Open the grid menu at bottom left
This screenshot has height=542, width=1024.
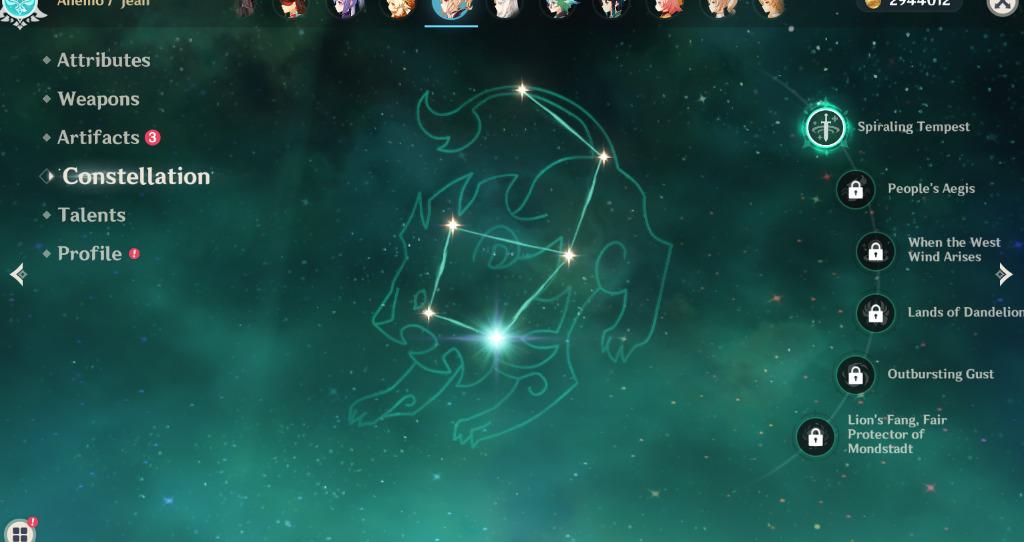point(19,532)
